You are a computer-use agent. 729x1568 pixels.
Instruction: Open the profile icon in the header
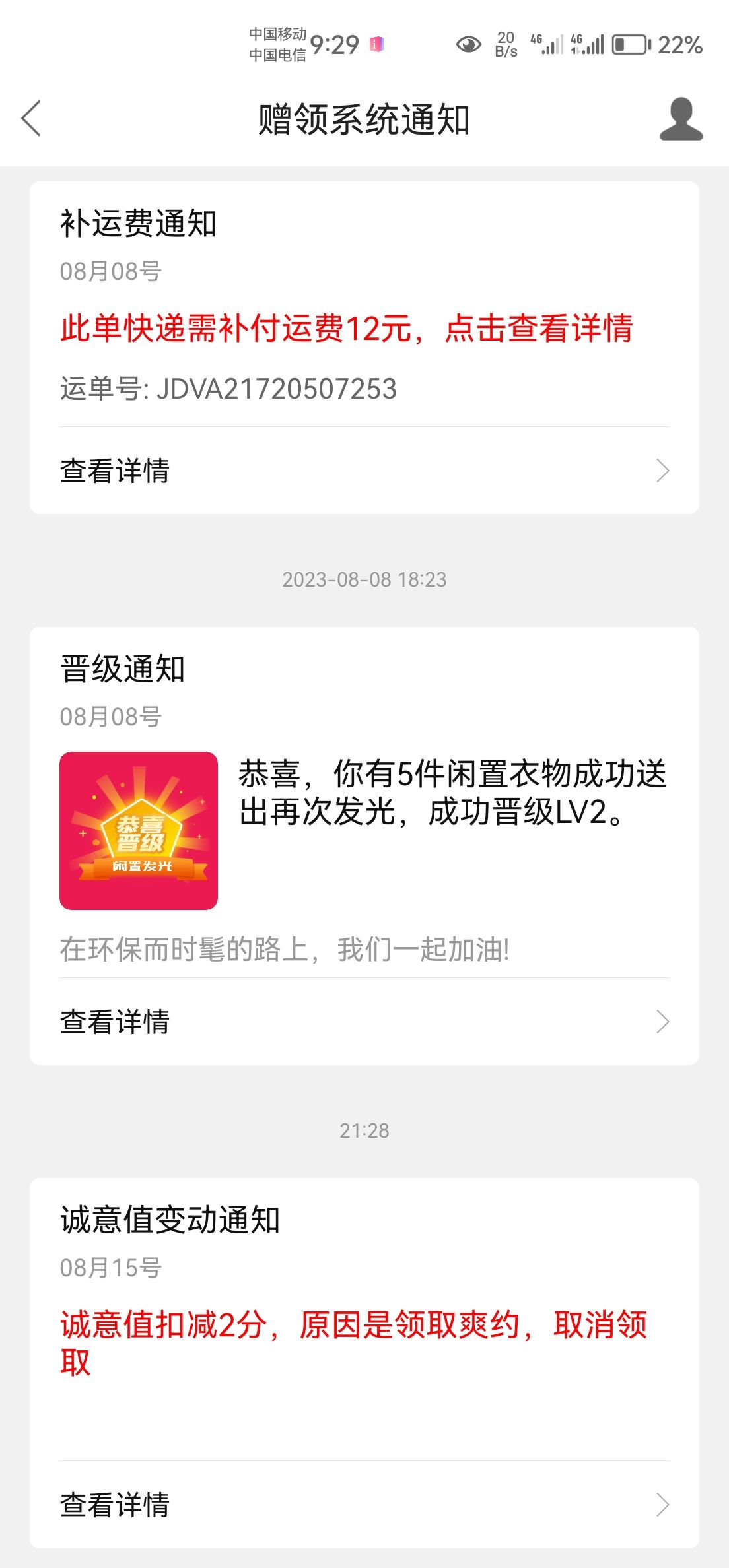(681, 119)
